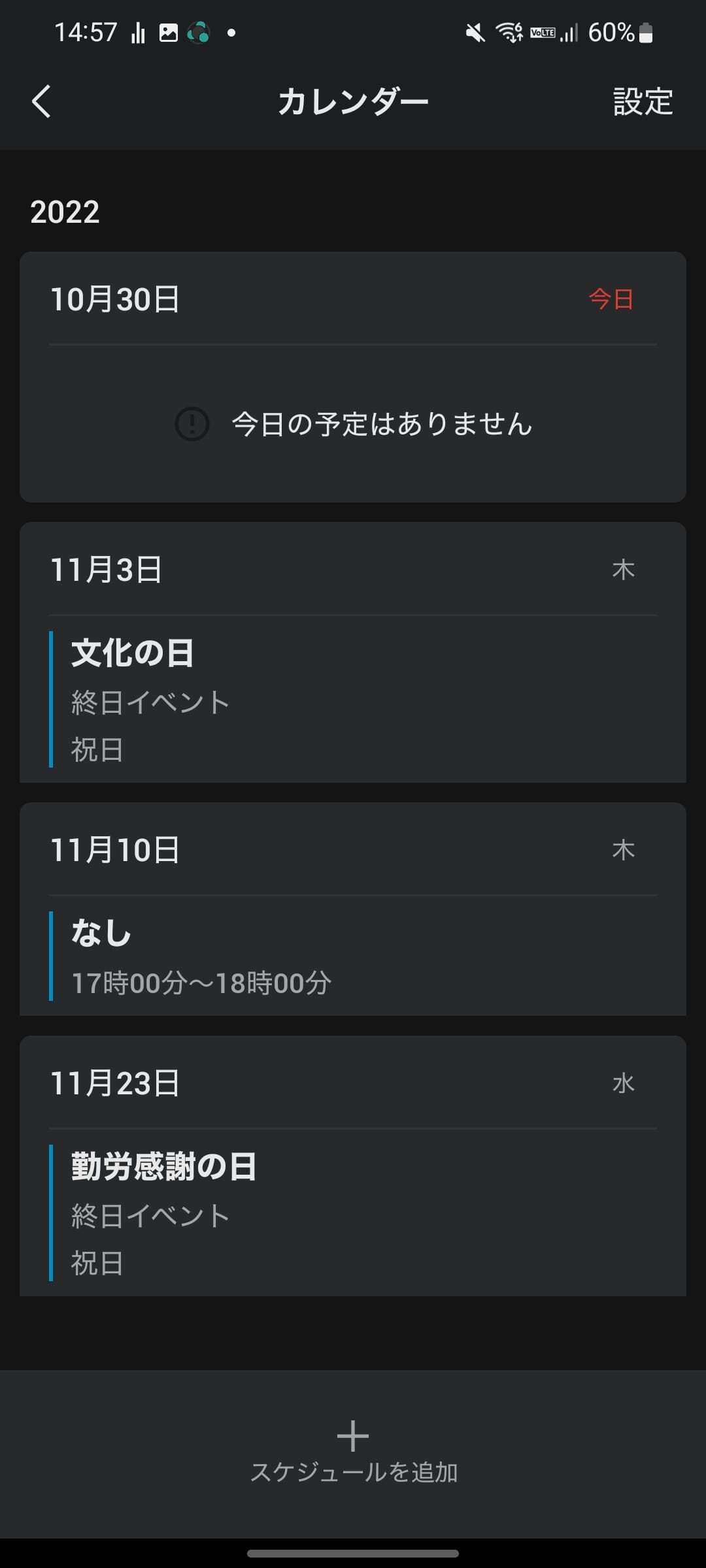Open the なし event at 17時00分
The image size is (706, 1568).
click(353, 955)
